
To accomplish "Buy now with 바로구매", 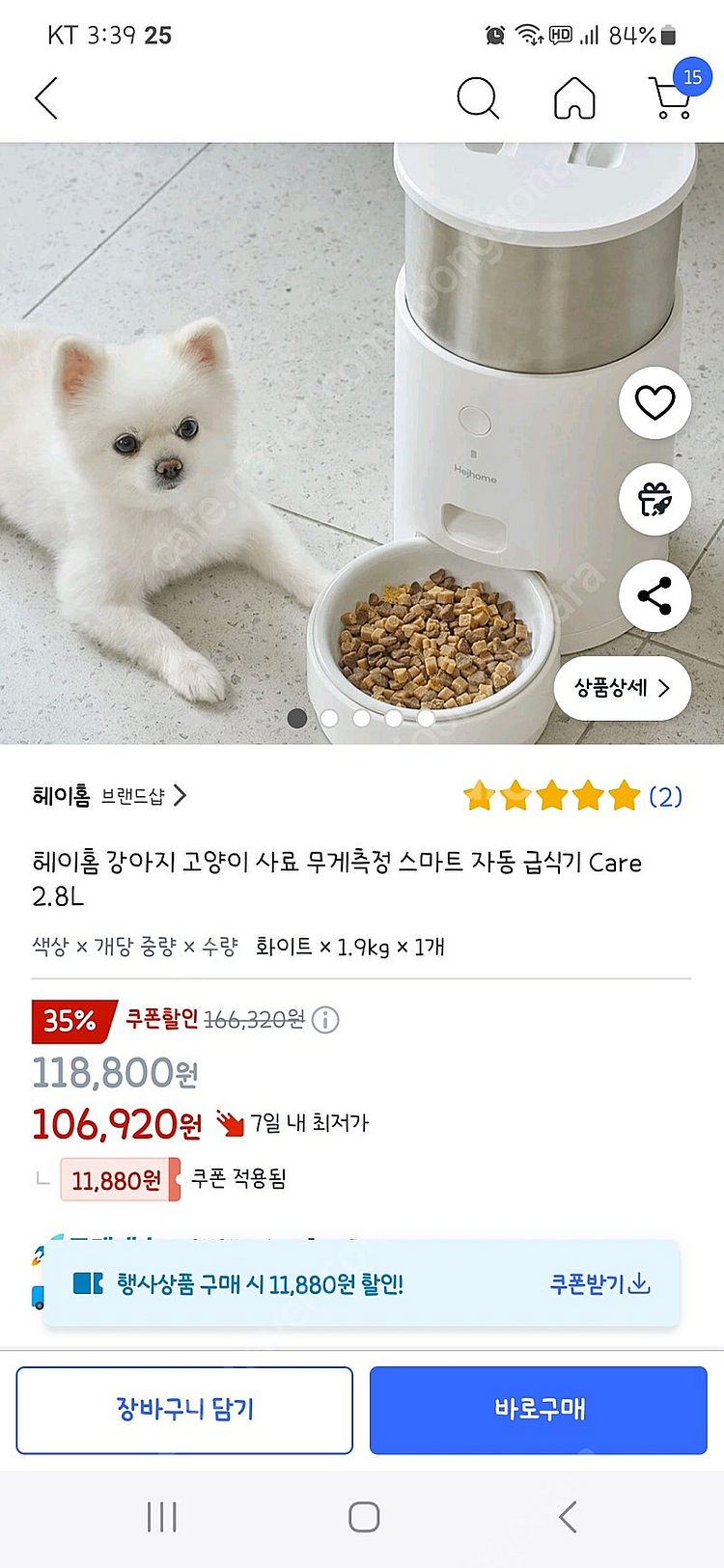I will pyautogui.click(x=539, y=1410).
